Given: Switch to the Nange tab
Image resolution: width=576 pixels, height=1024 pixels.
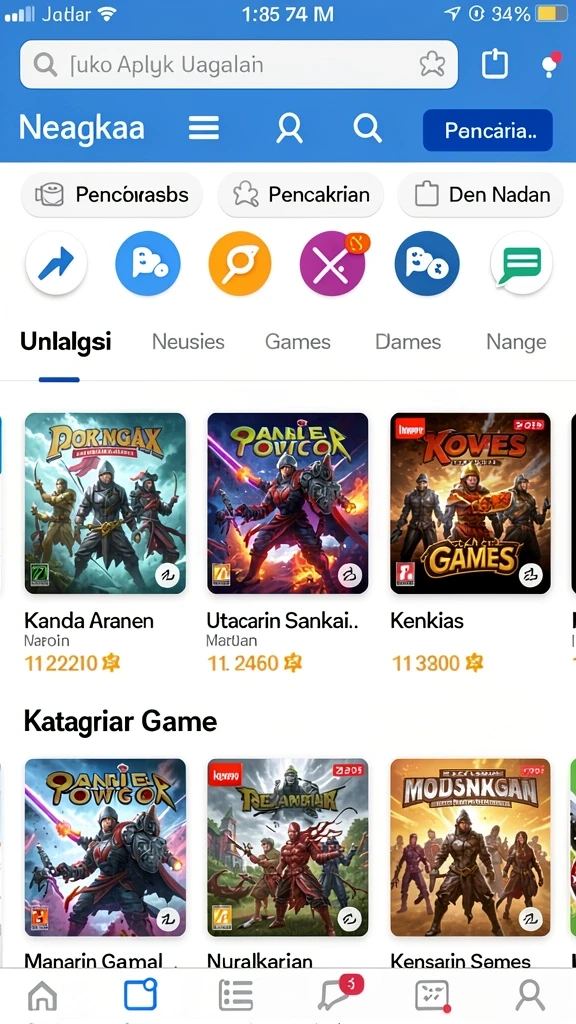Looking at the screenshot, I should click(516, 342).
